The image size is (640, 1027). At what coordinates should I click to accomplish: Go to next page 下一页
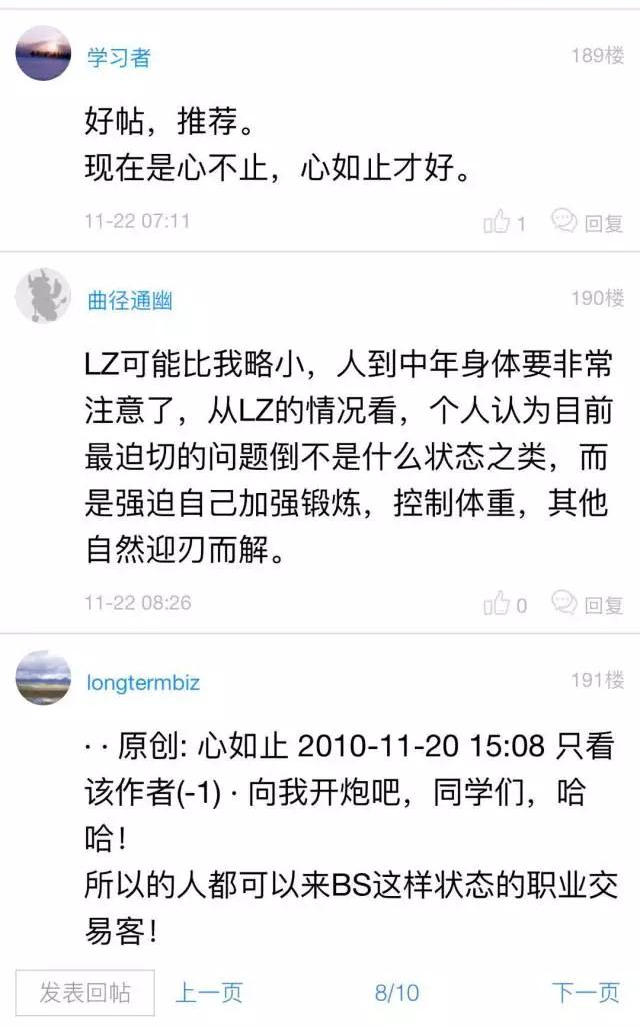click(585, 992)
